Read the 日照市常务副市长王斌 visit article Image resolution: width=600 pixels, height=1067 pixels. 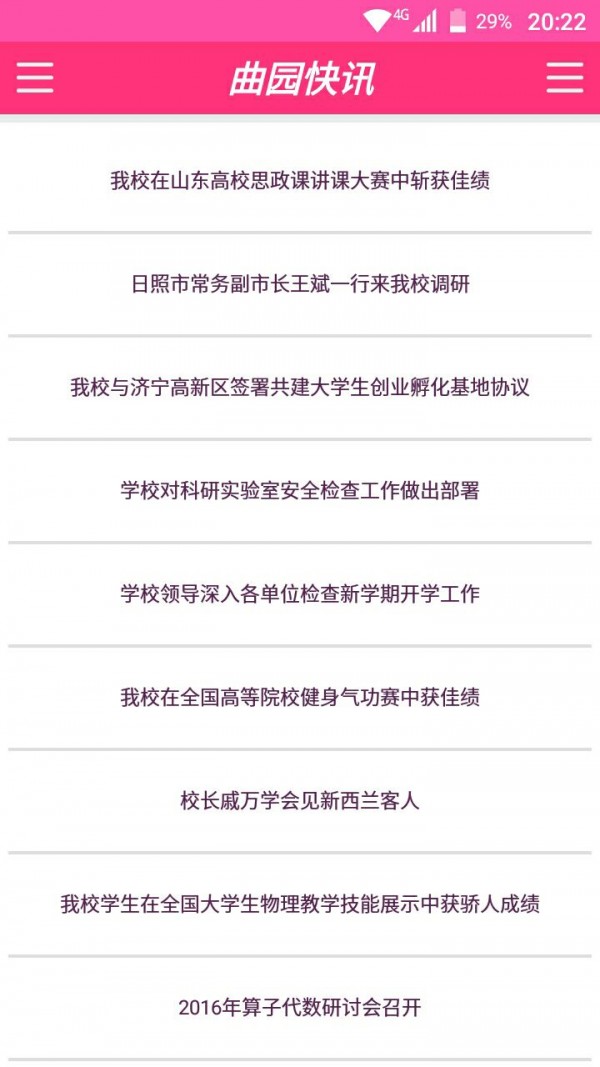pos(300,284)
